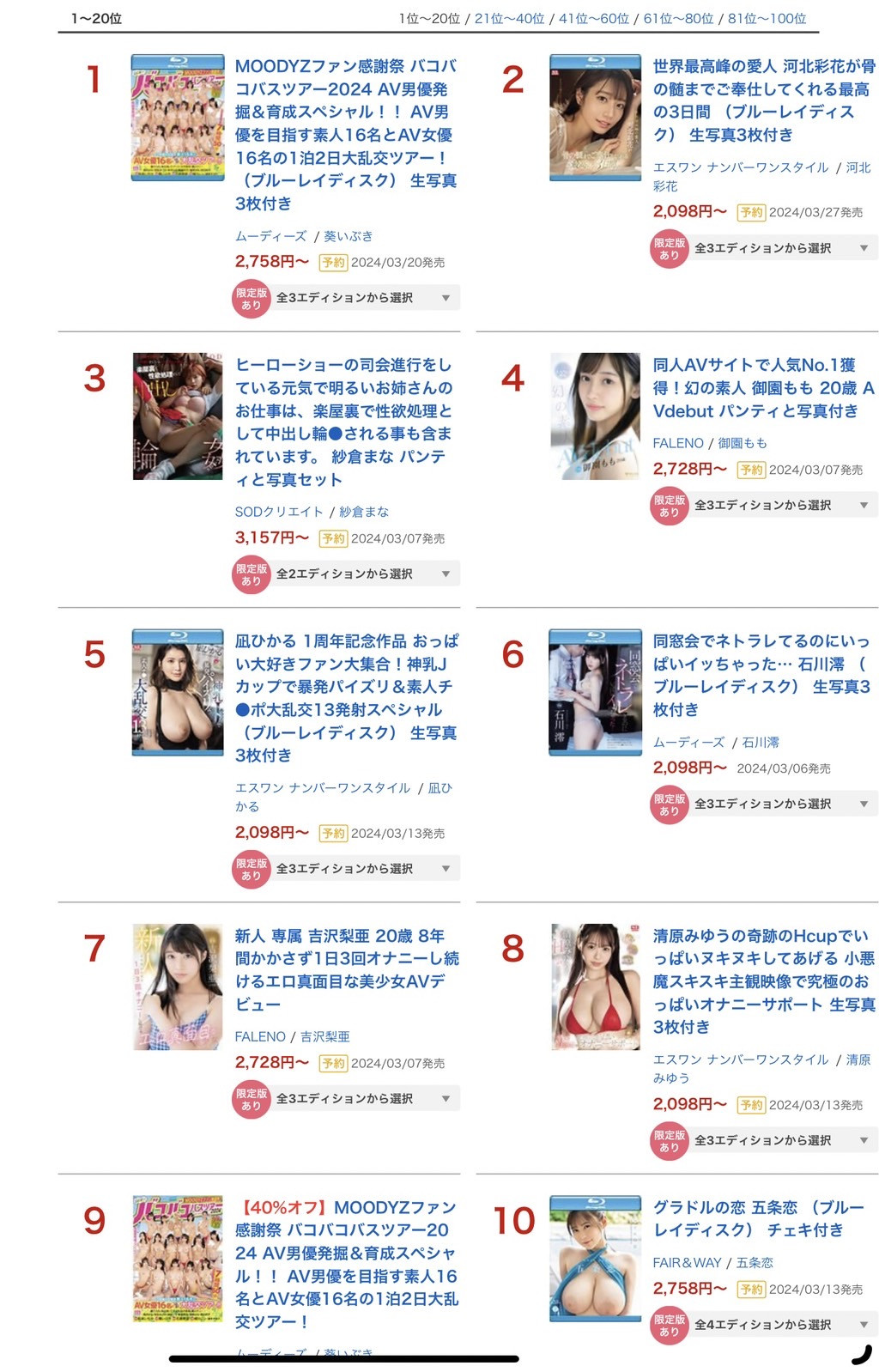View the 81位〜100位 ranking page
The width and height of the screenshot is (879, 1372).
coord(767,19)
